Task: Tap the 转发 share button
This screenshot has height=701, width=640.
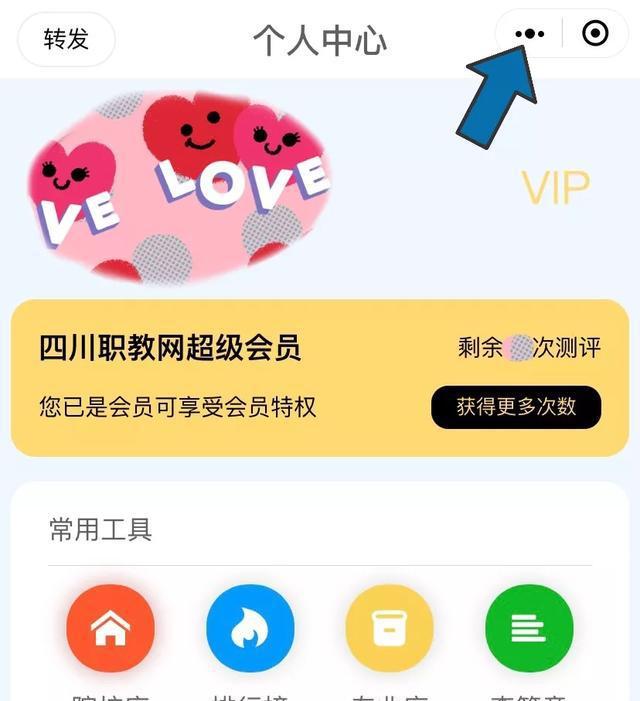Action: coord(66,39)
